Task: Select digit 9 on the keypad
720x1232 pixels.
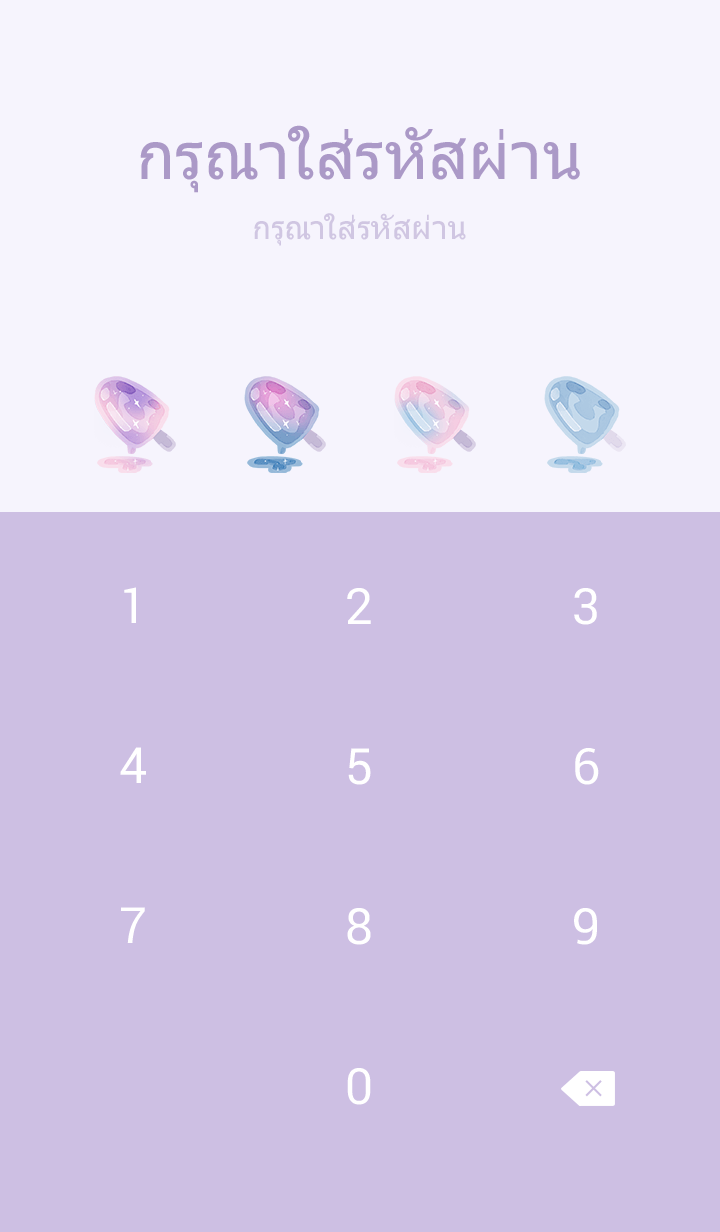Action: pyautogui.click(x=585, y=927)
